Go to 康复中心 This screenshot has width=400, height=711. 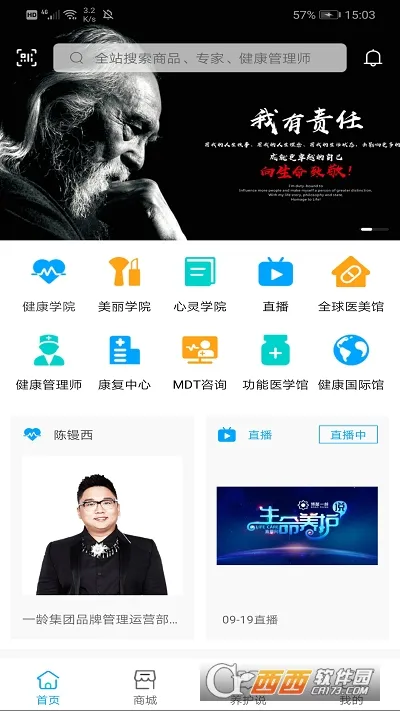pos(124,363)
